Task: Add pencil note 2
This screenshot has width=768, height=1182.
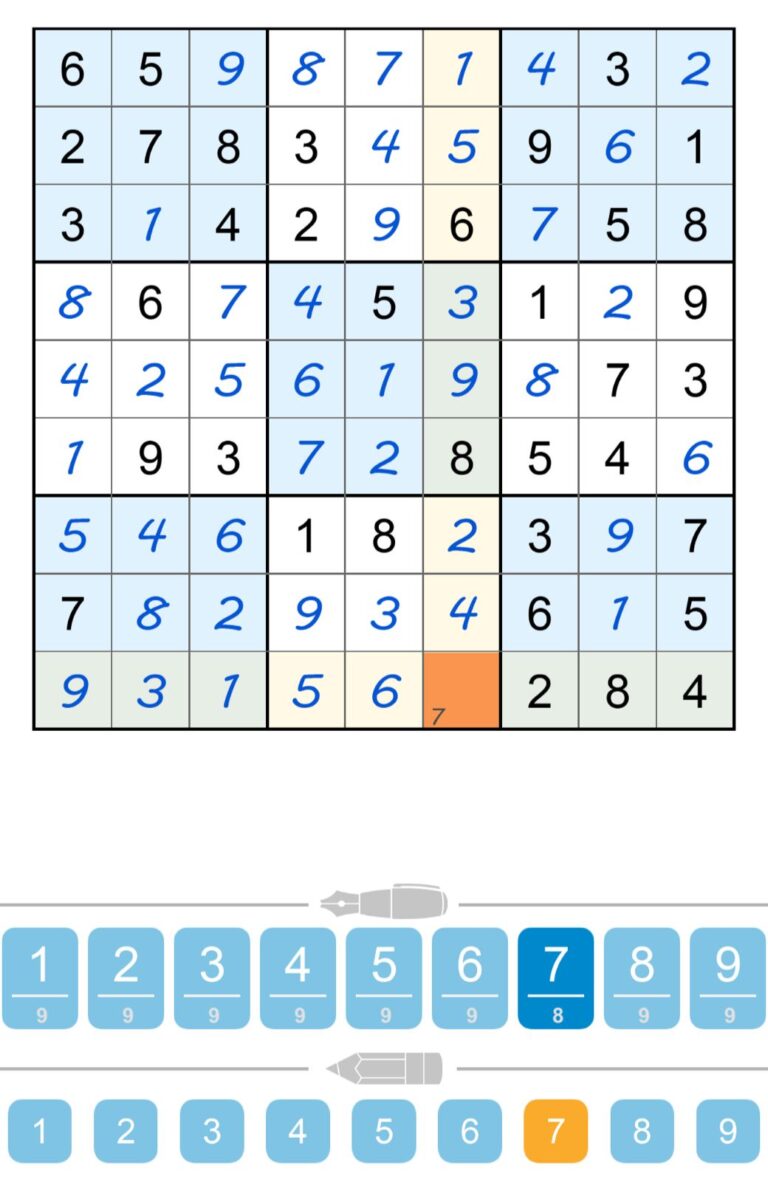Action: click(x=126, y=1131)
